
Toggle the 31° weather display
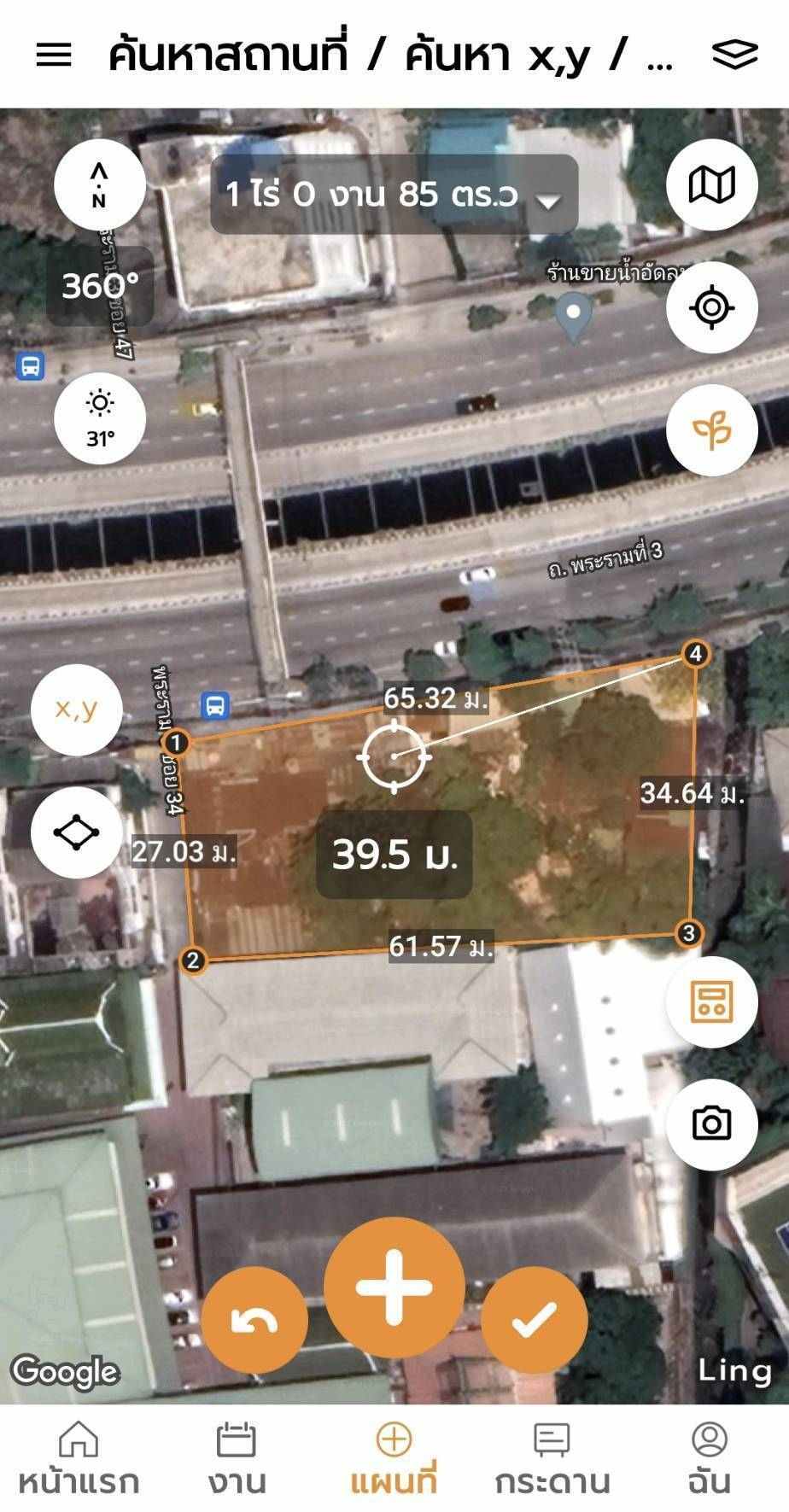pyautogui.click(x=100, y=418)
